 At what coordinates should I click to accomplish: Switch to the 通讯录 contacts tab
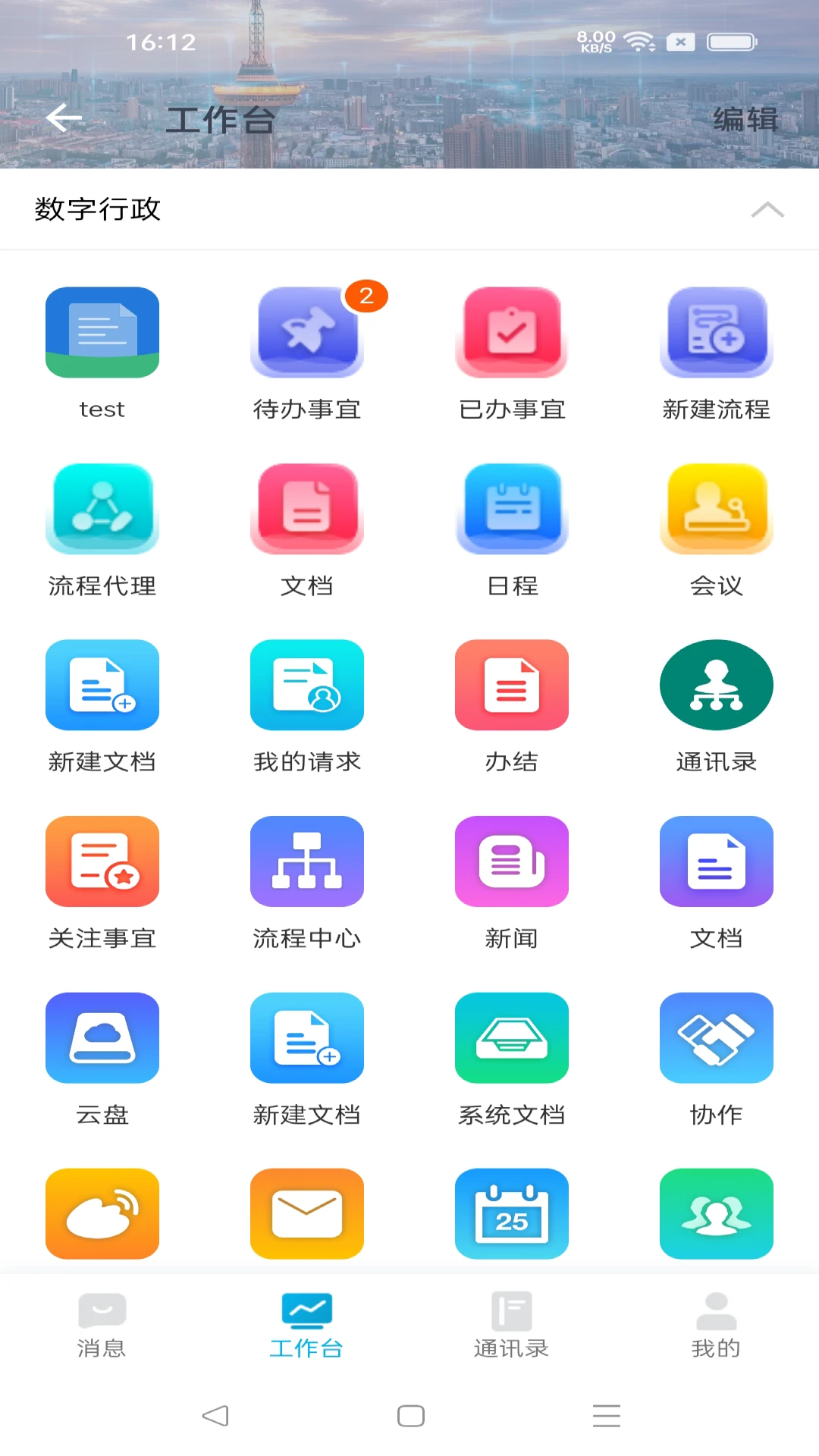coord(511,1323)
